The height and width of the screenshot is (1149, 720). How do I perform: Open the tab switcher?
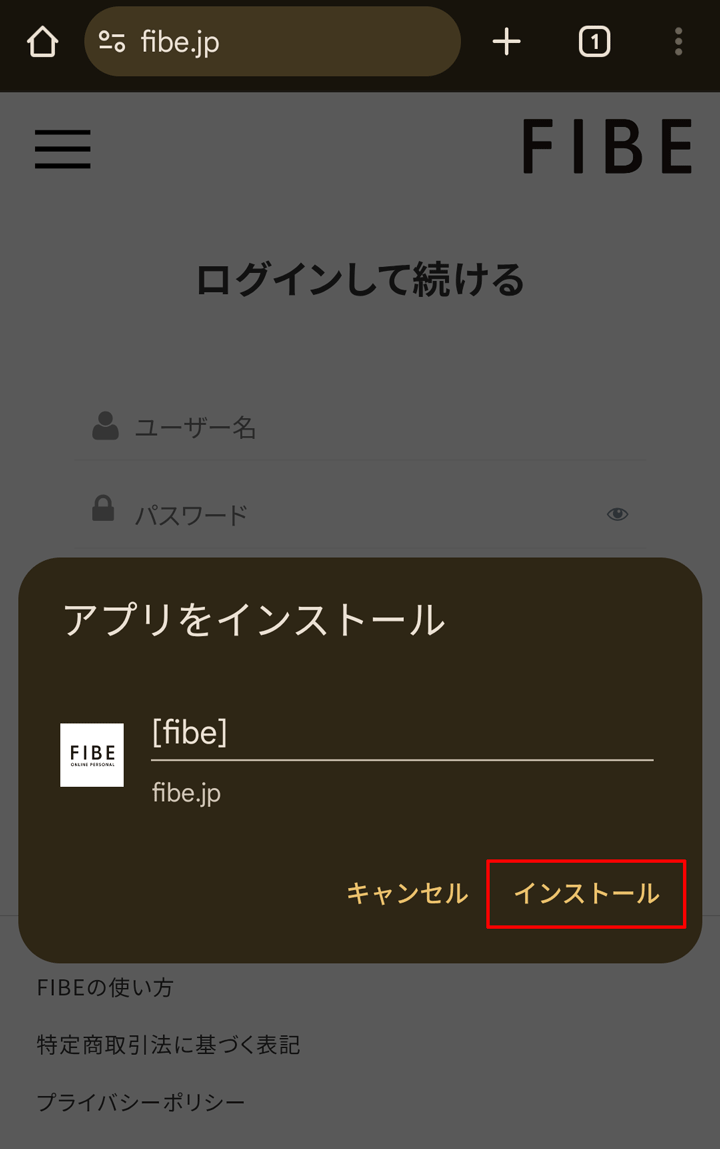point(594,42)
